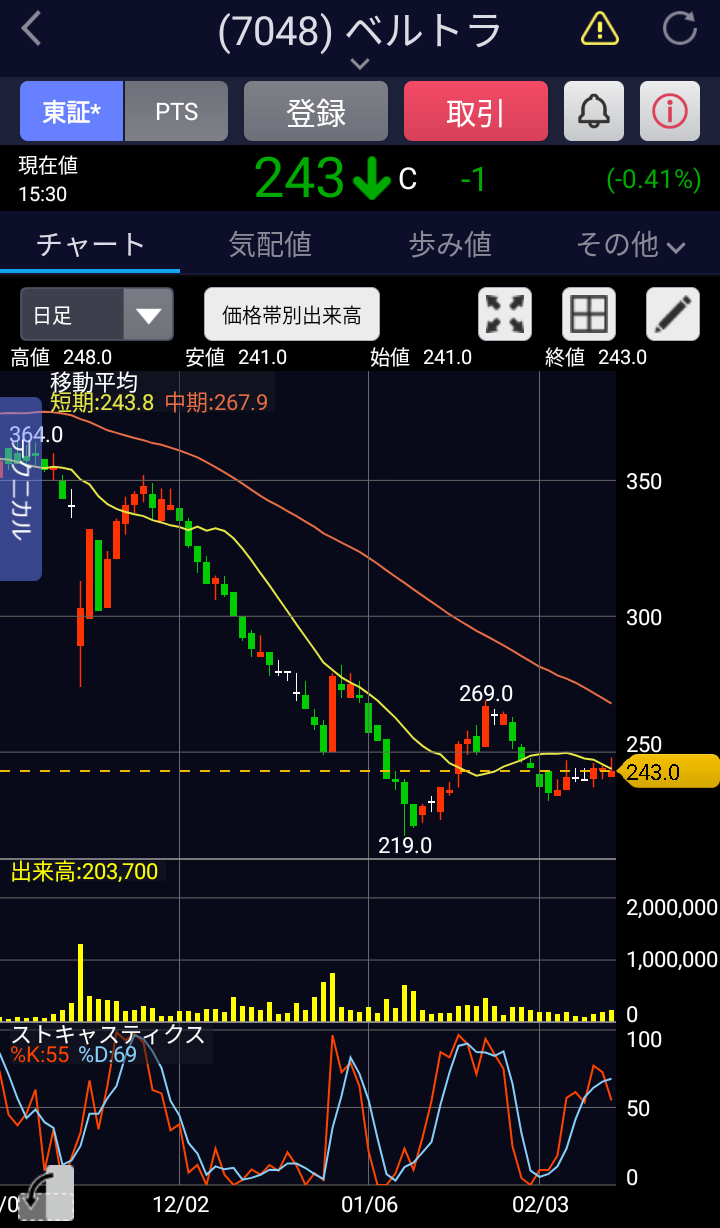Open the info icon
Image resolution: width=720 pixels, height=1228 pixels.
[670, 111]
